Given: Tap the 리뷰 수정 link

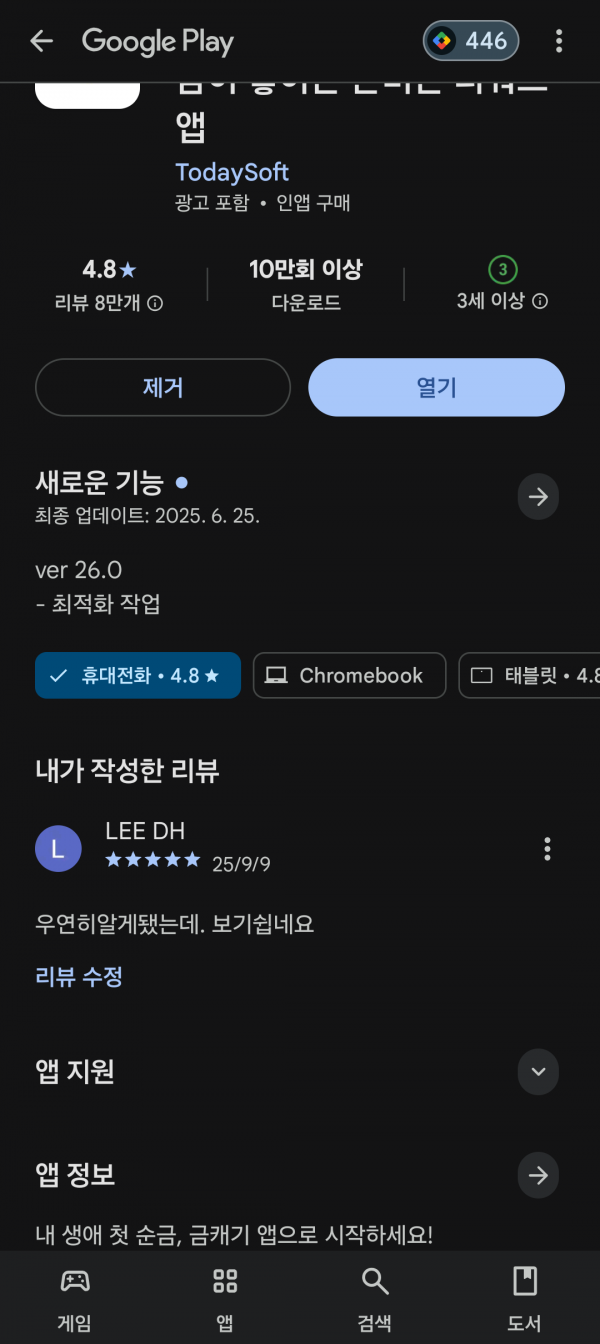Looking at the screenshot, I should pyautogui.click(x=79, y=977).
